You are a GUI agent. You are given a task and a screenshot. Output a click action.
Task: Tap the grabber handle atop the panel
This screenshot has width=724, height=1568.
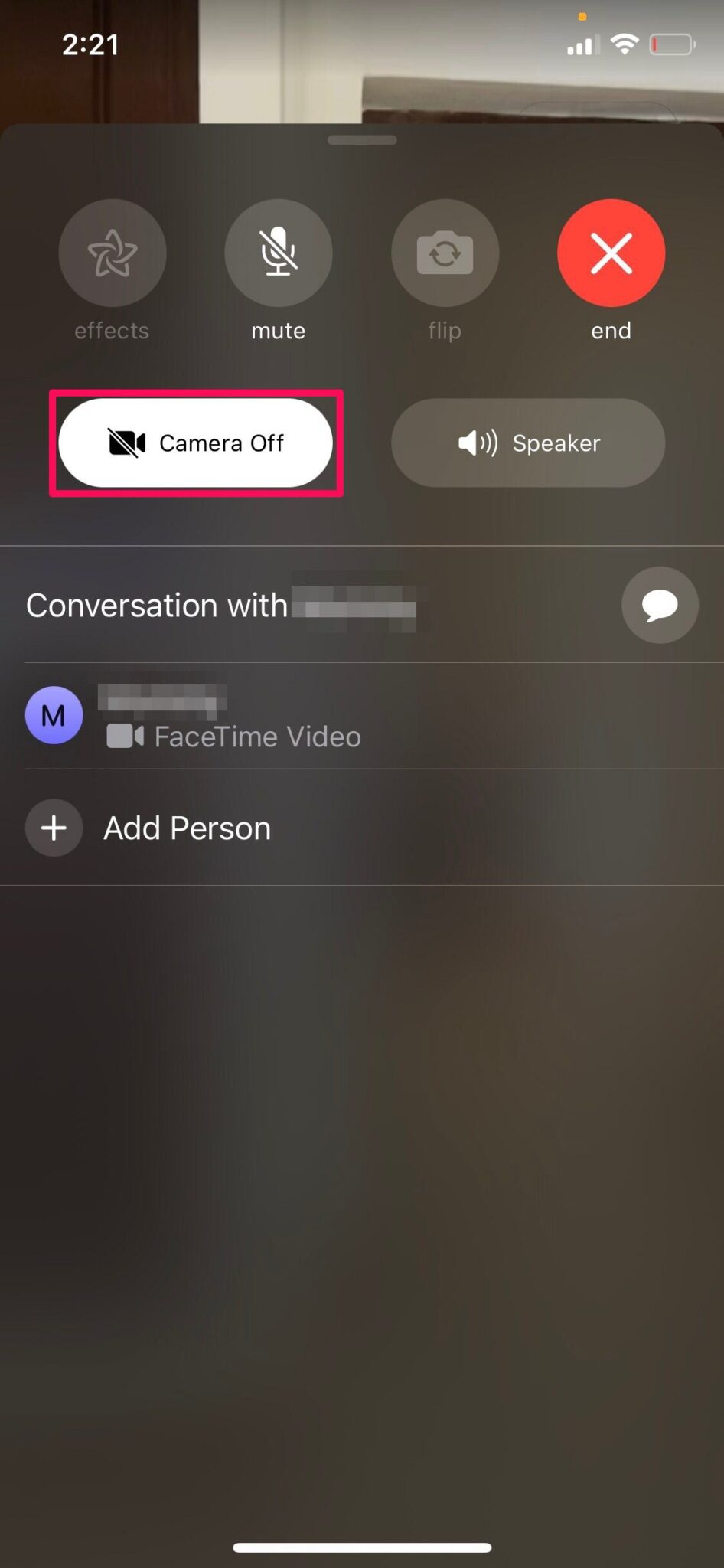pyautogui.click(x=362, y=140)
